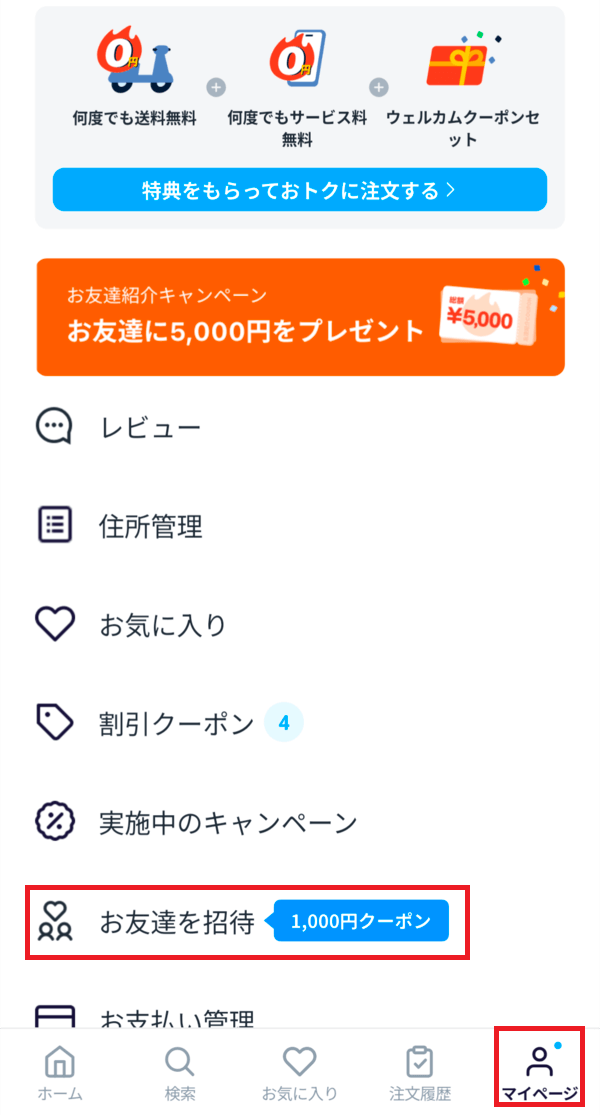Viewport: 600px width, 1115px height.
Task: Tap the 特典をもらっておトクに注文する button
Action: [299, 189]
